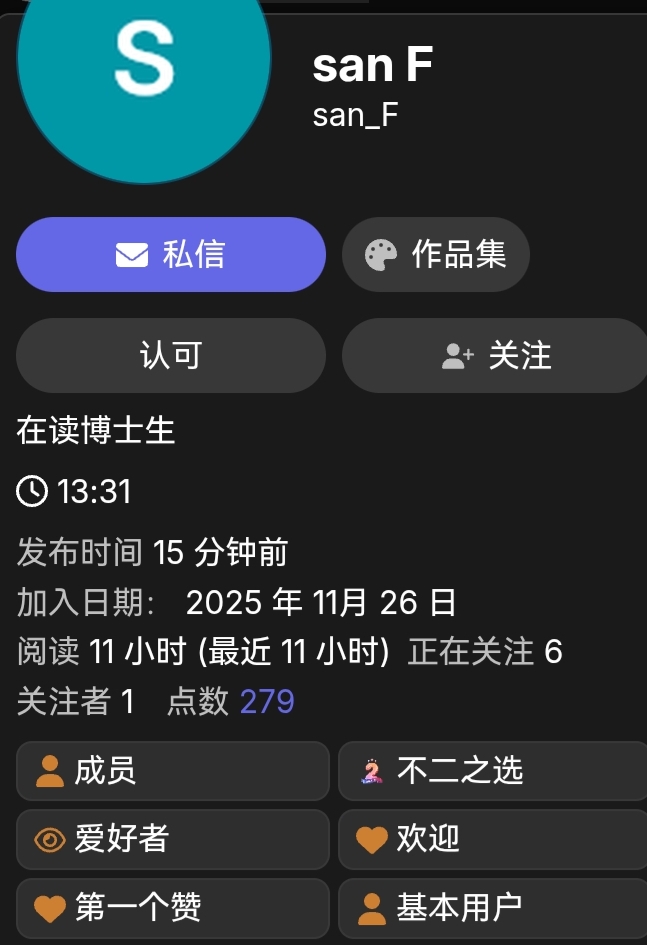Open the san F profile name

(x=372, y=66)
